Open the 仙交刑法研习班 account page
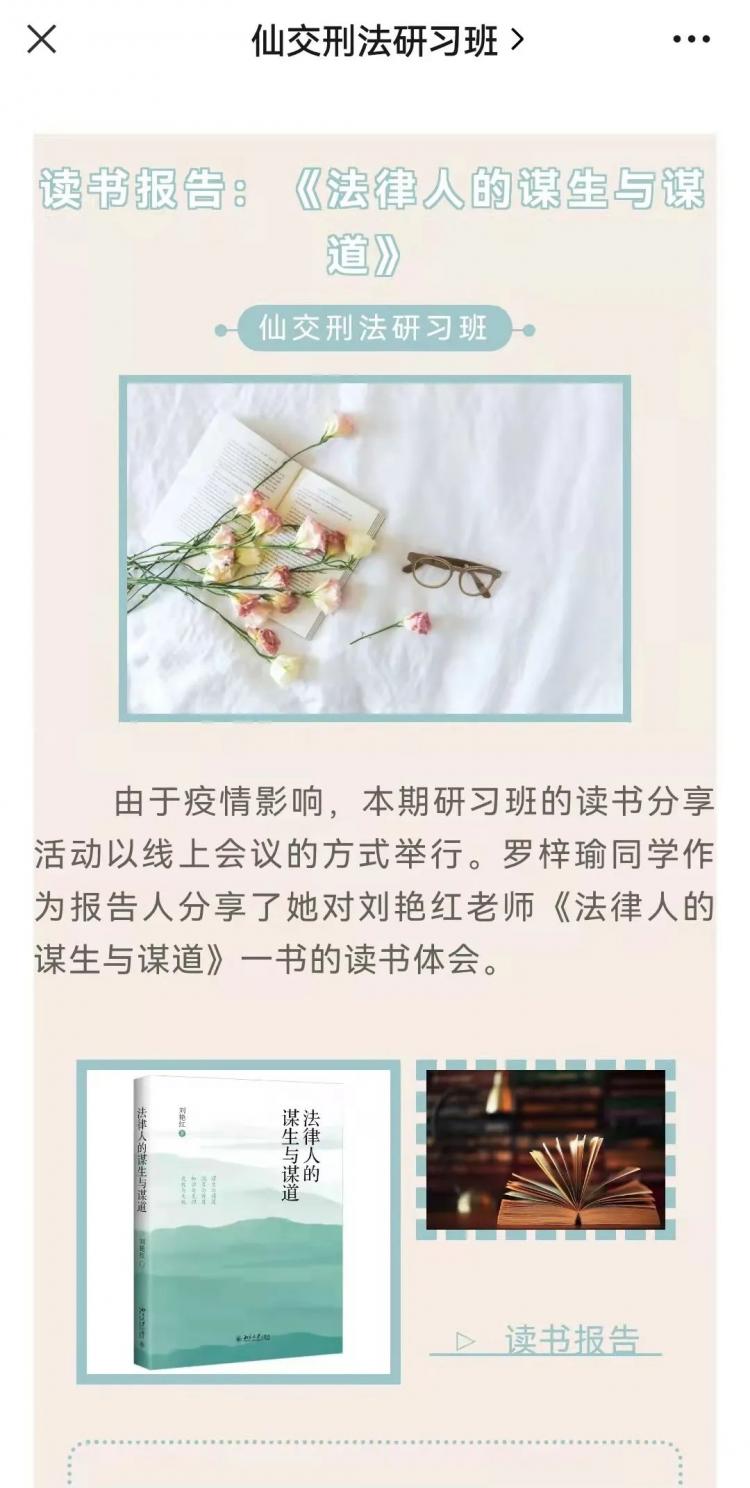750x1488 pixels. 386,41
